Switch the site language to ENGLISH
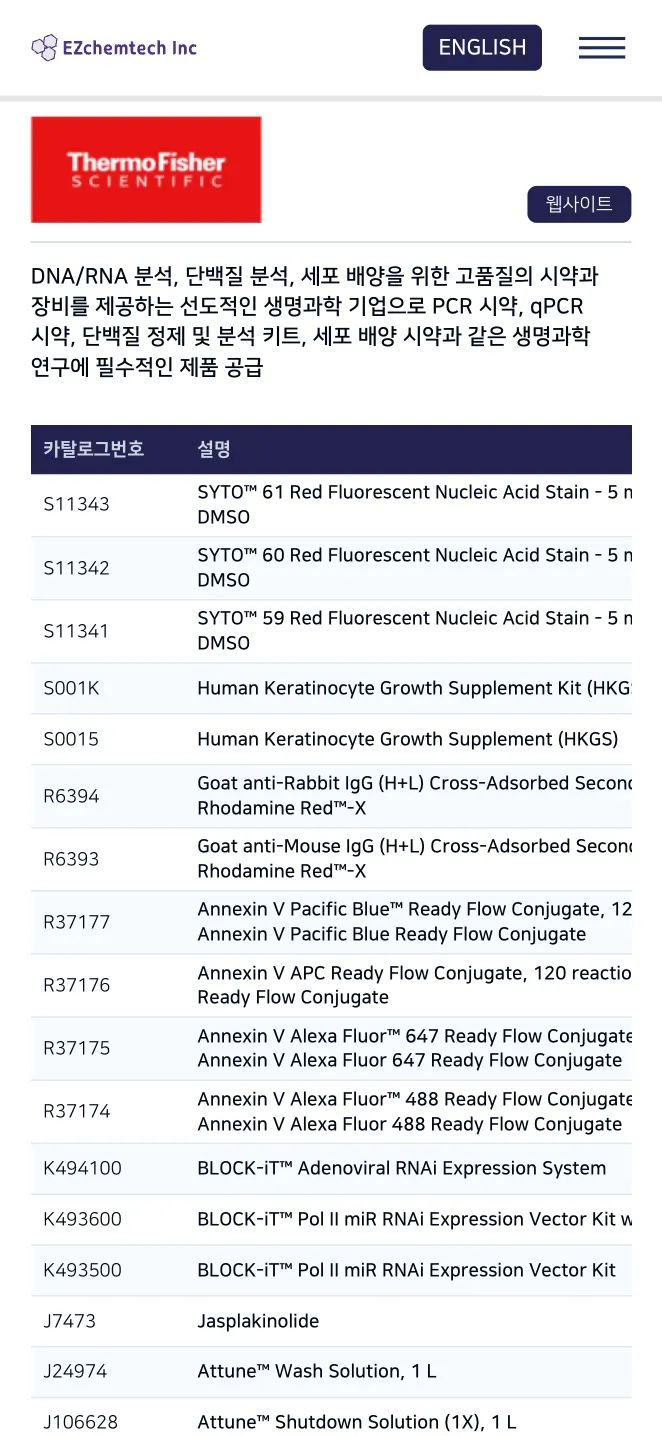The image size is (662, 1436). [482, 47]
